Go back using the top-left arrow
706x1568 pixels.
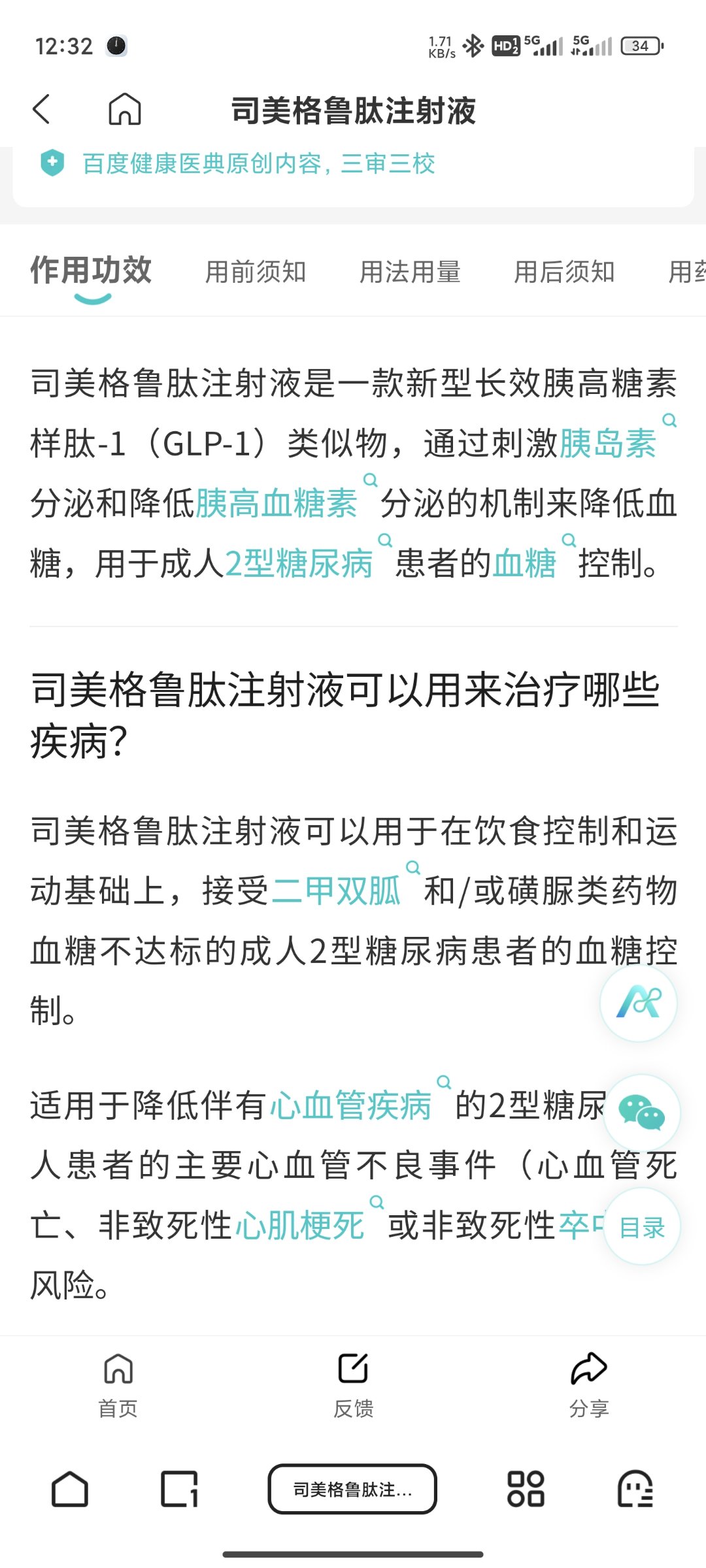pos(42,109)
